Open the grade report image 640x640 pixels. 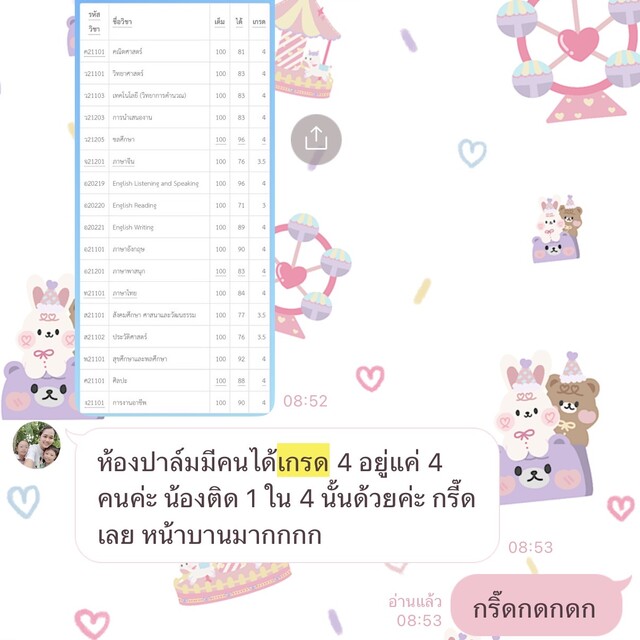pos(176,205)
